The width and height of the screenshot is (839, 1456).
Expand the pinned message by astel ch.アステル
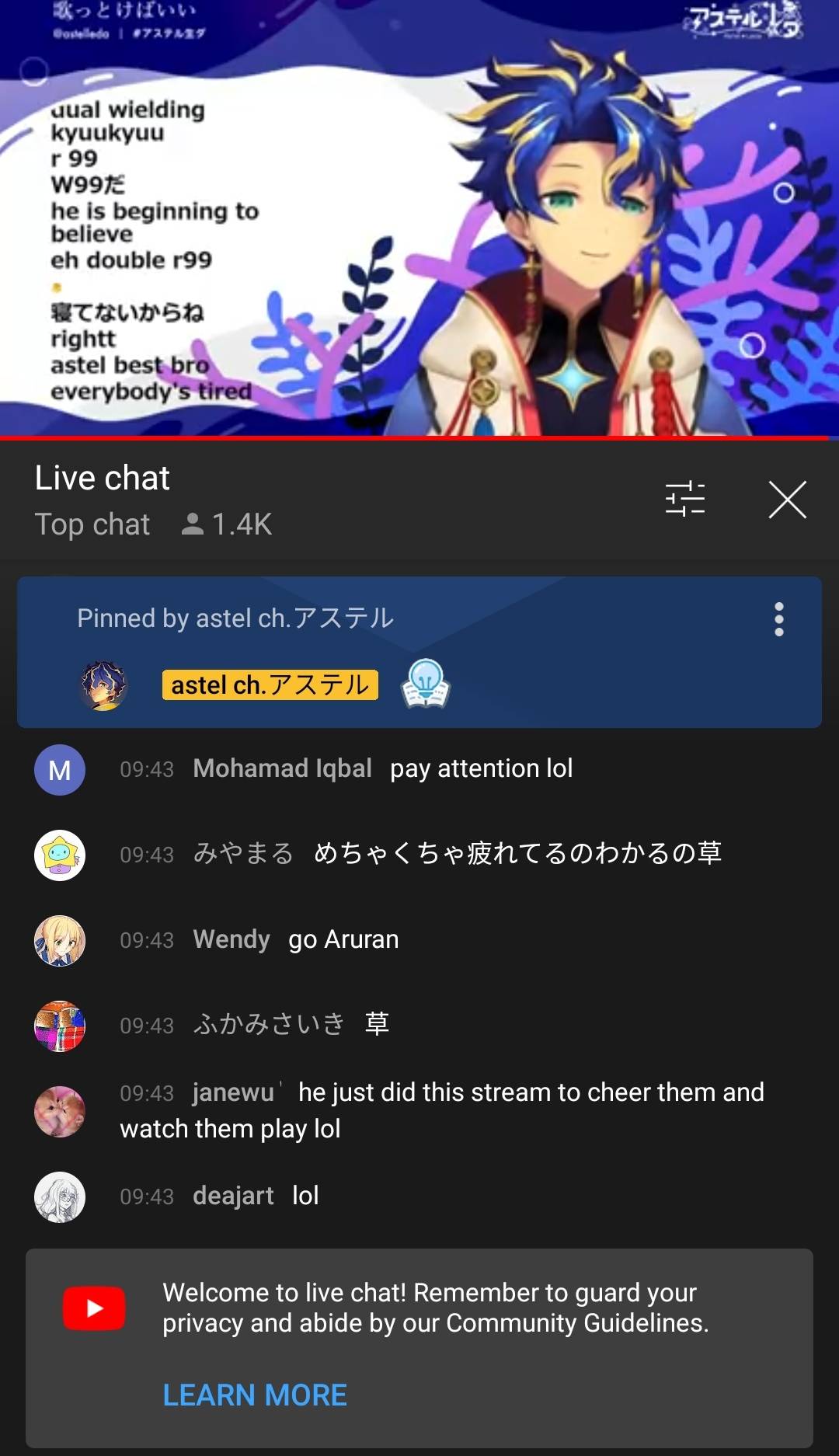419,653
